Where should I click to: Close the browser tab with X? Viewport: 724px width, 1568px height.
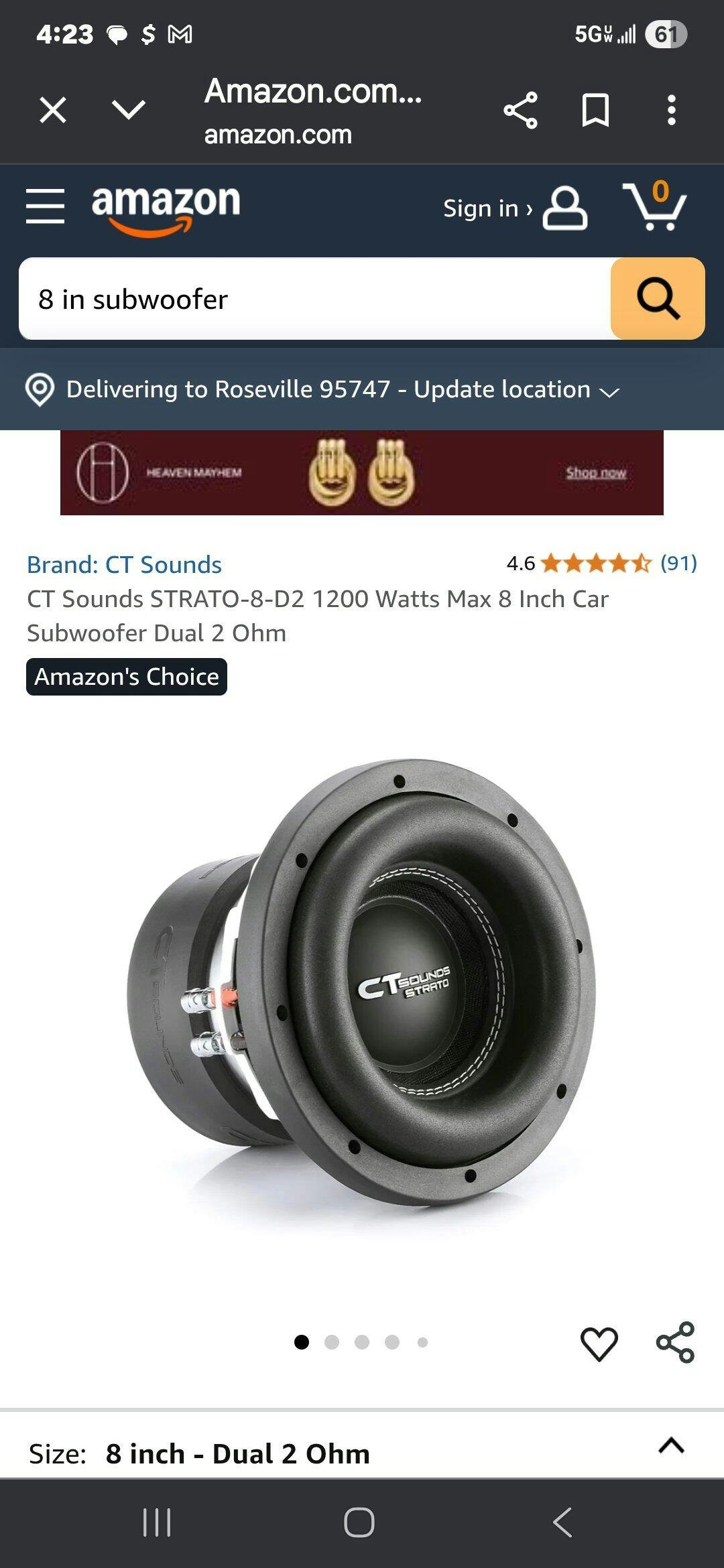(x=53, y=110)
